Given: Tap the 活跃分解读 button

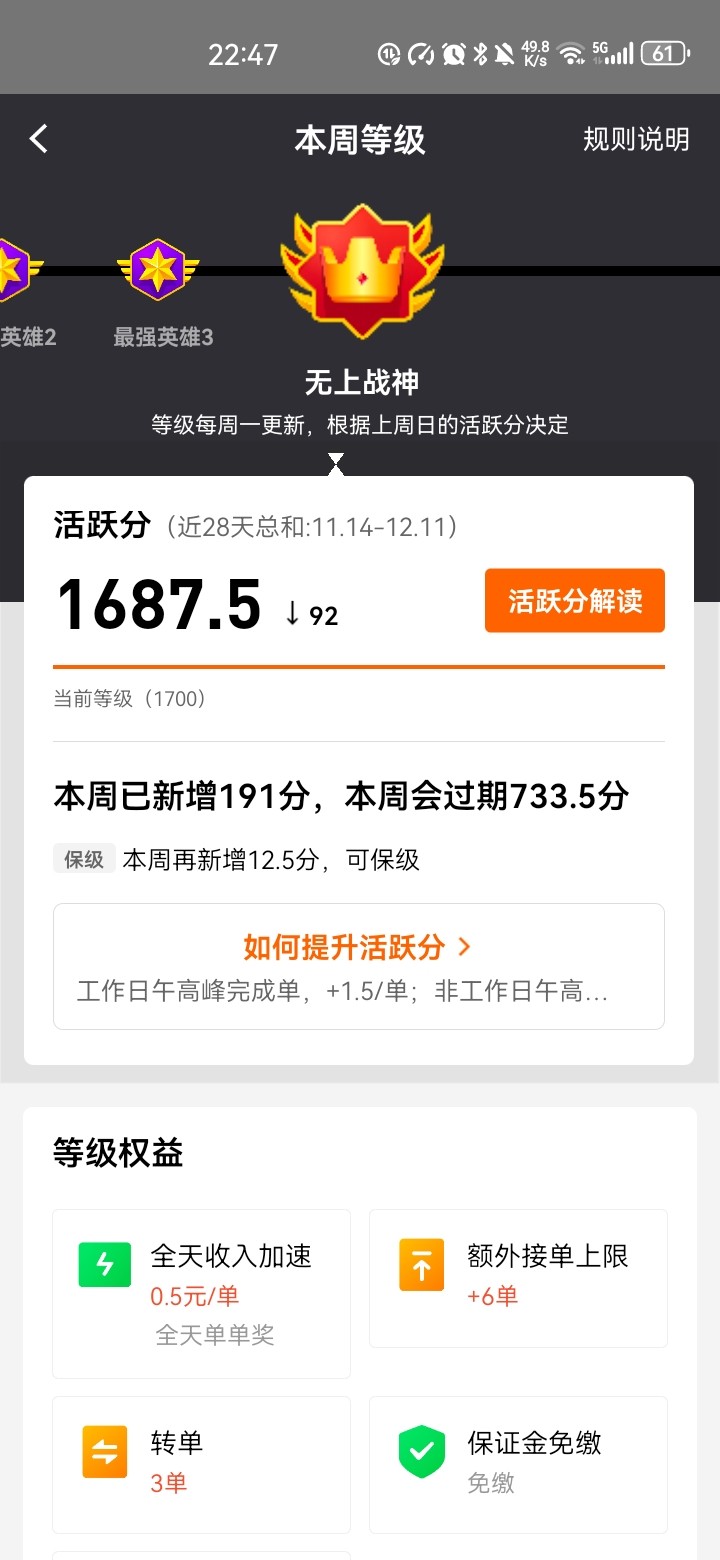Looking at the screenshot, I should coord(574,601).
